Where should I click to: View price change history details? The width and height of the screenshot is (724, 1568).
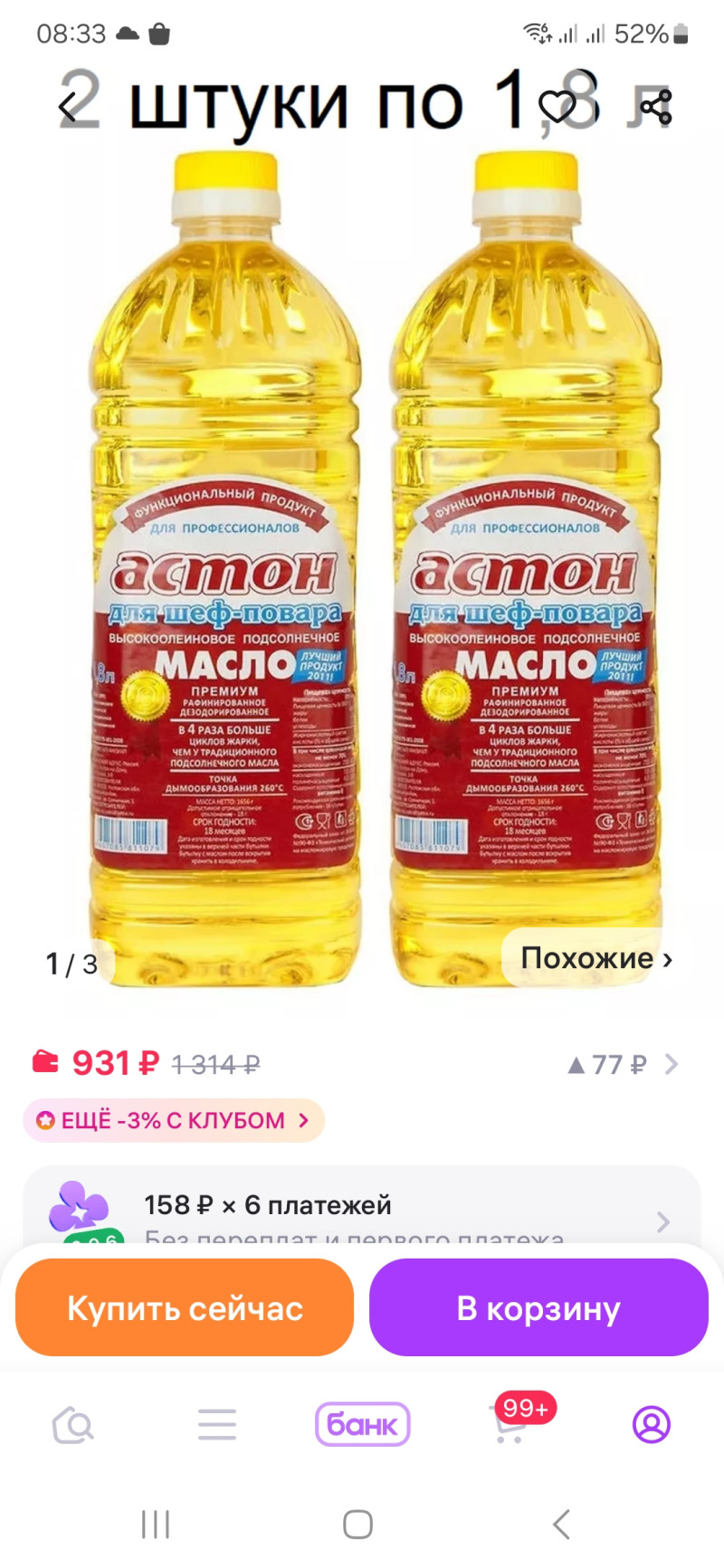point(622,1064)
